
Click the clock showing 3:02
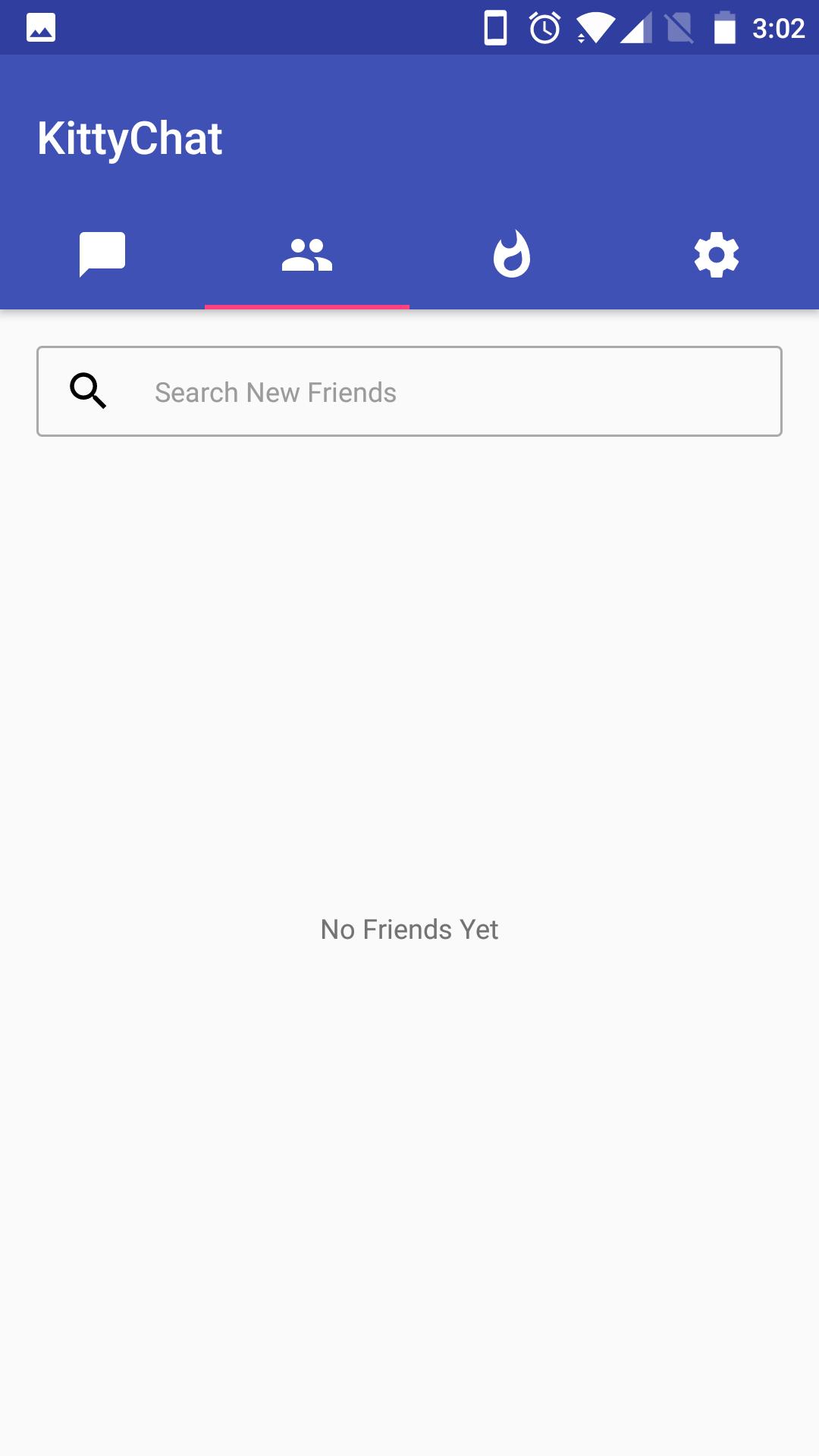(780, 27)
